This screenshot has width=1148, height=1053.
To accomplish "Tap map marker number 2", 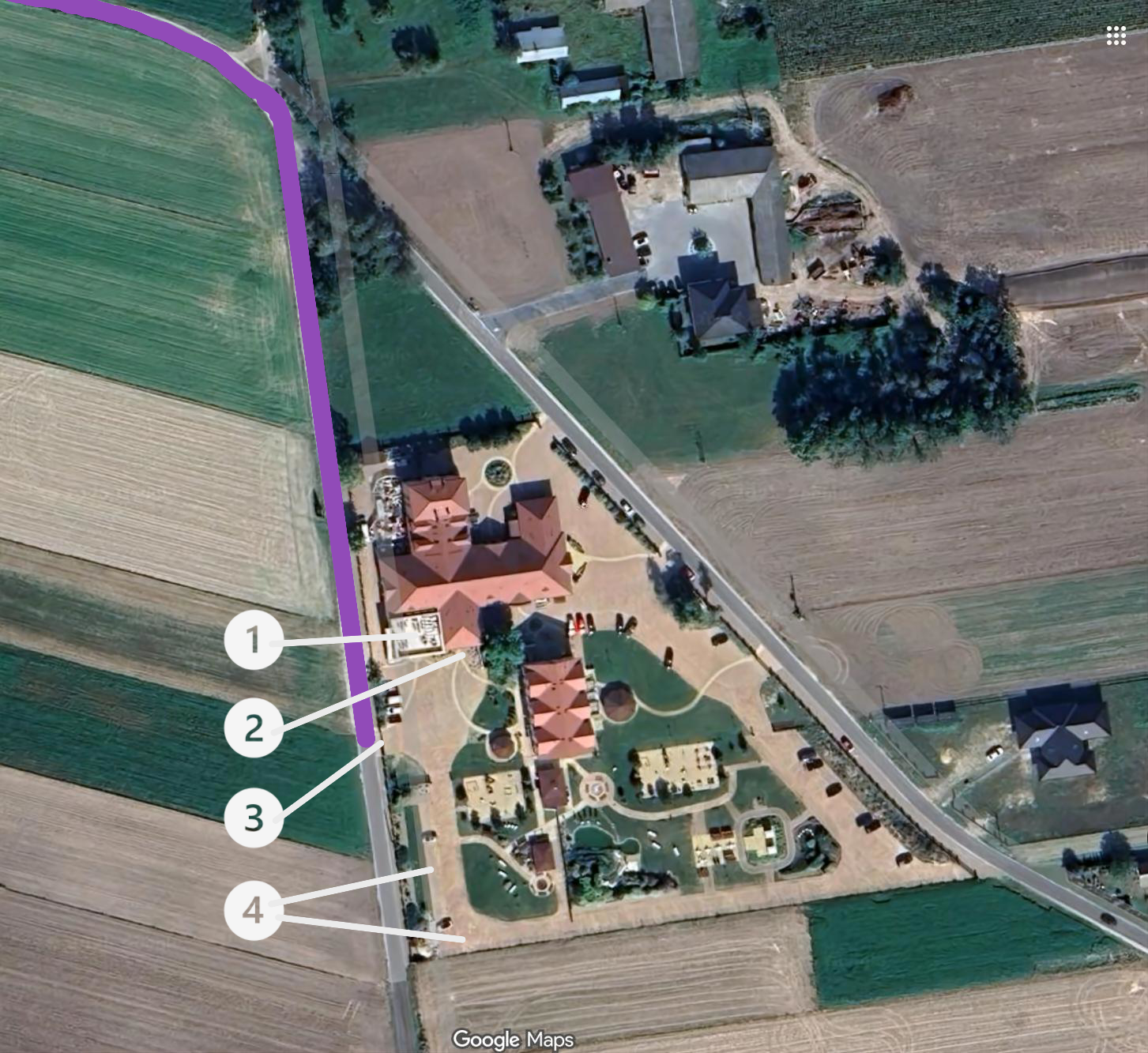I will click(x=253, y=728).
